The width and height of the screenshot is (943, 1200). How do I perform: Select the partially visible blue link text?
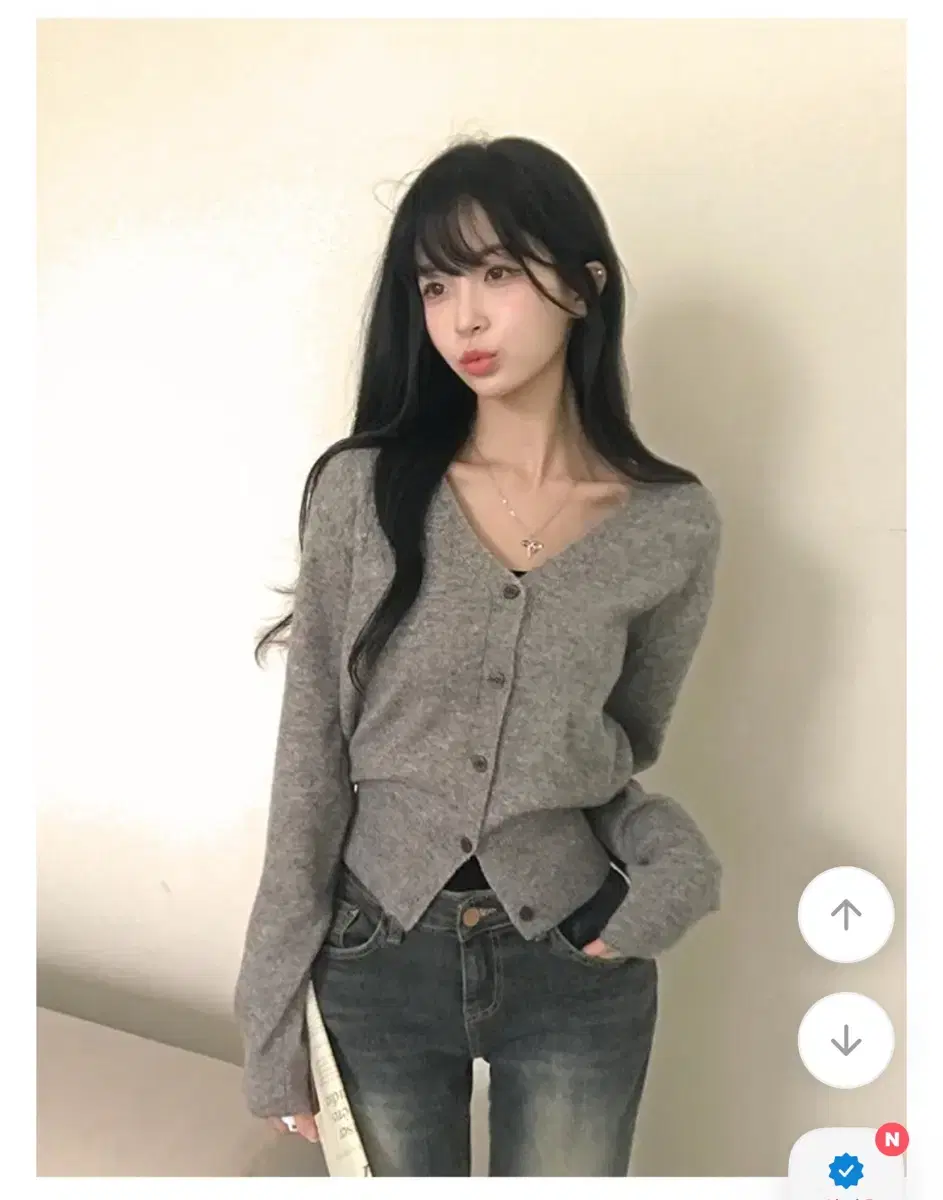tap(845, 1195)
